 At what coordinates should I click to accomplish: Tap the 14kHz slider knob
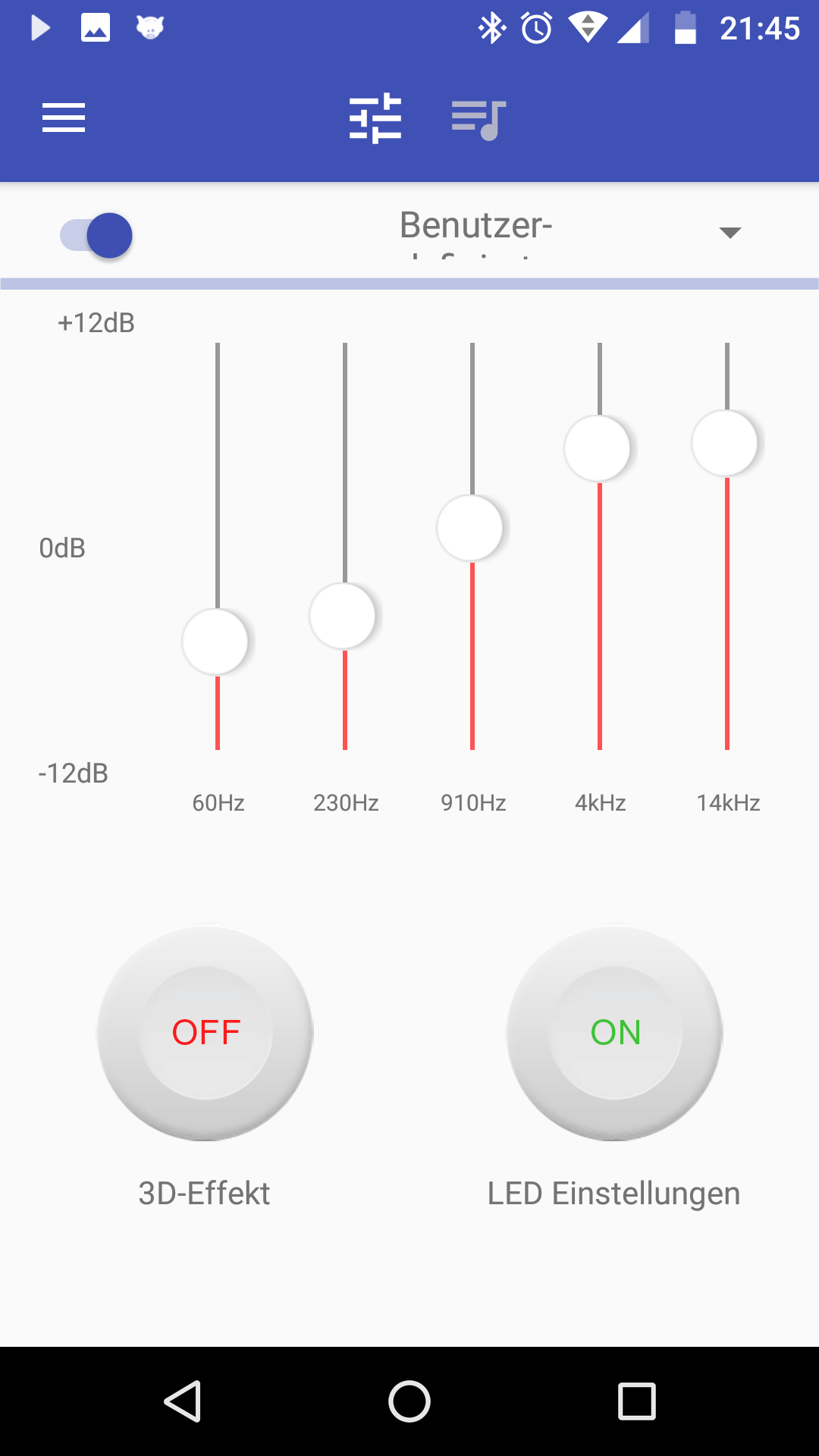coord(725,443)
